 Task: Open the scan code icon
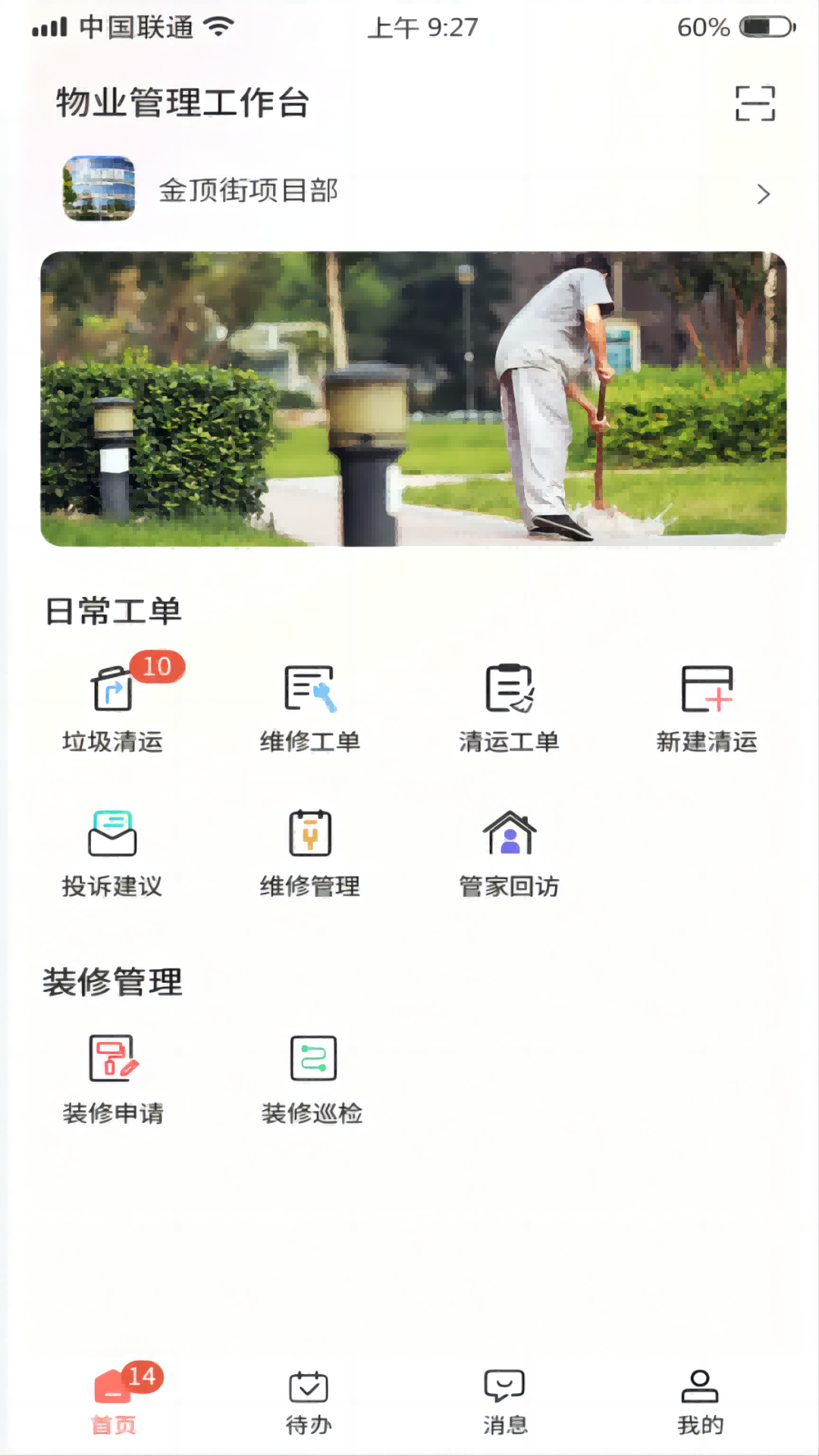click(755, 103)
